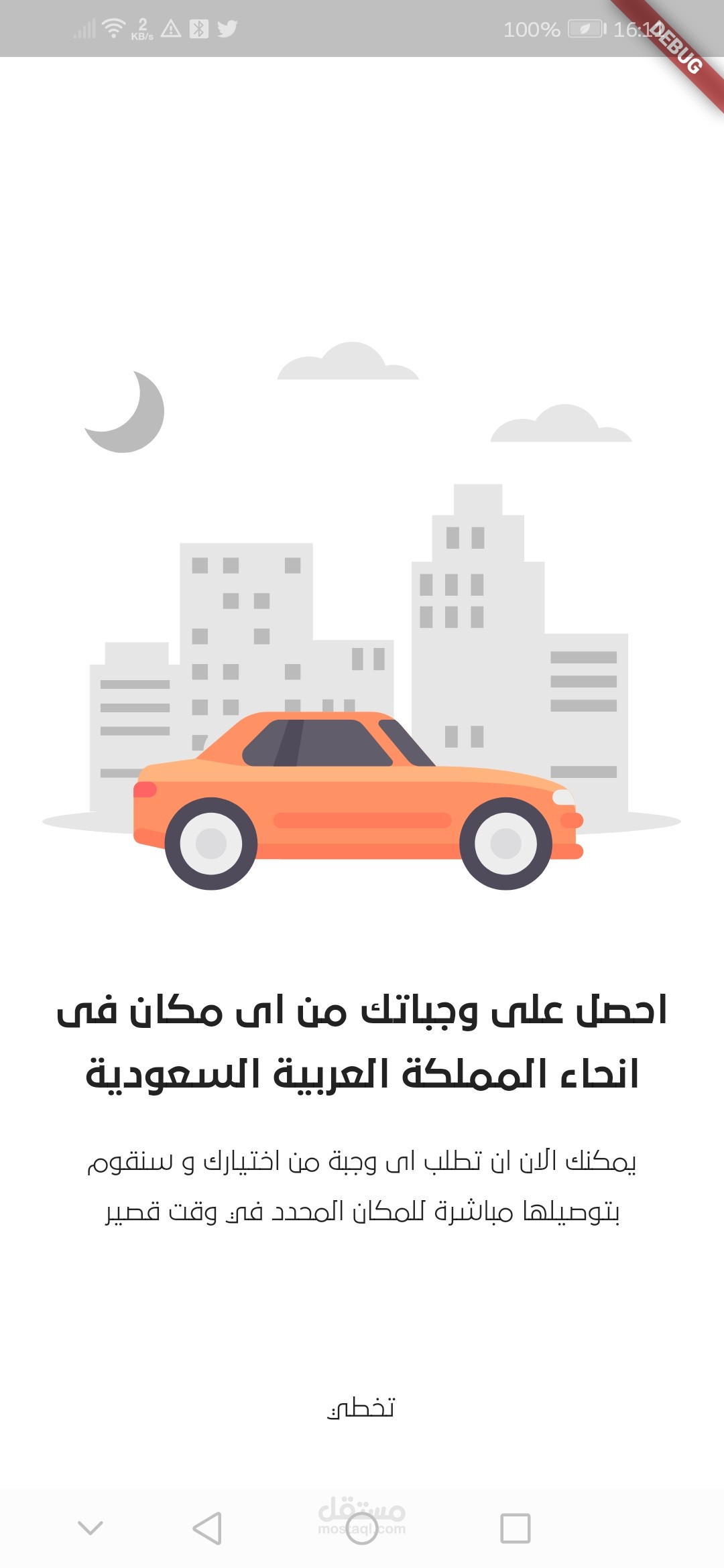The height and width of the screenshot is (1568, 724).
Task: Go back using the system back button
Action: point(207,1528)
